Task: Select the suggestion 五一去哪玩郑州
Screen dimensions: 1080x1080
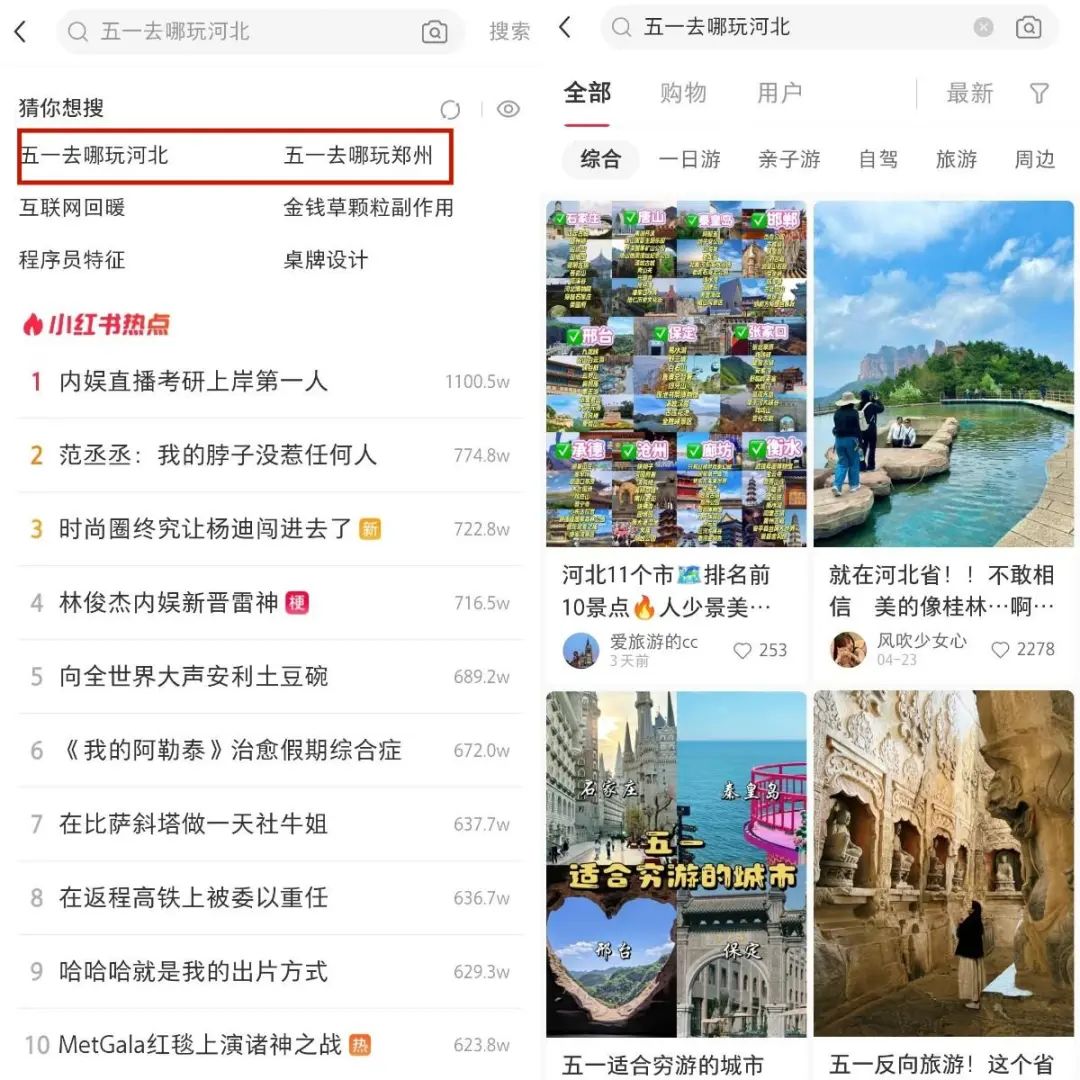Action: tap(358, 155)
